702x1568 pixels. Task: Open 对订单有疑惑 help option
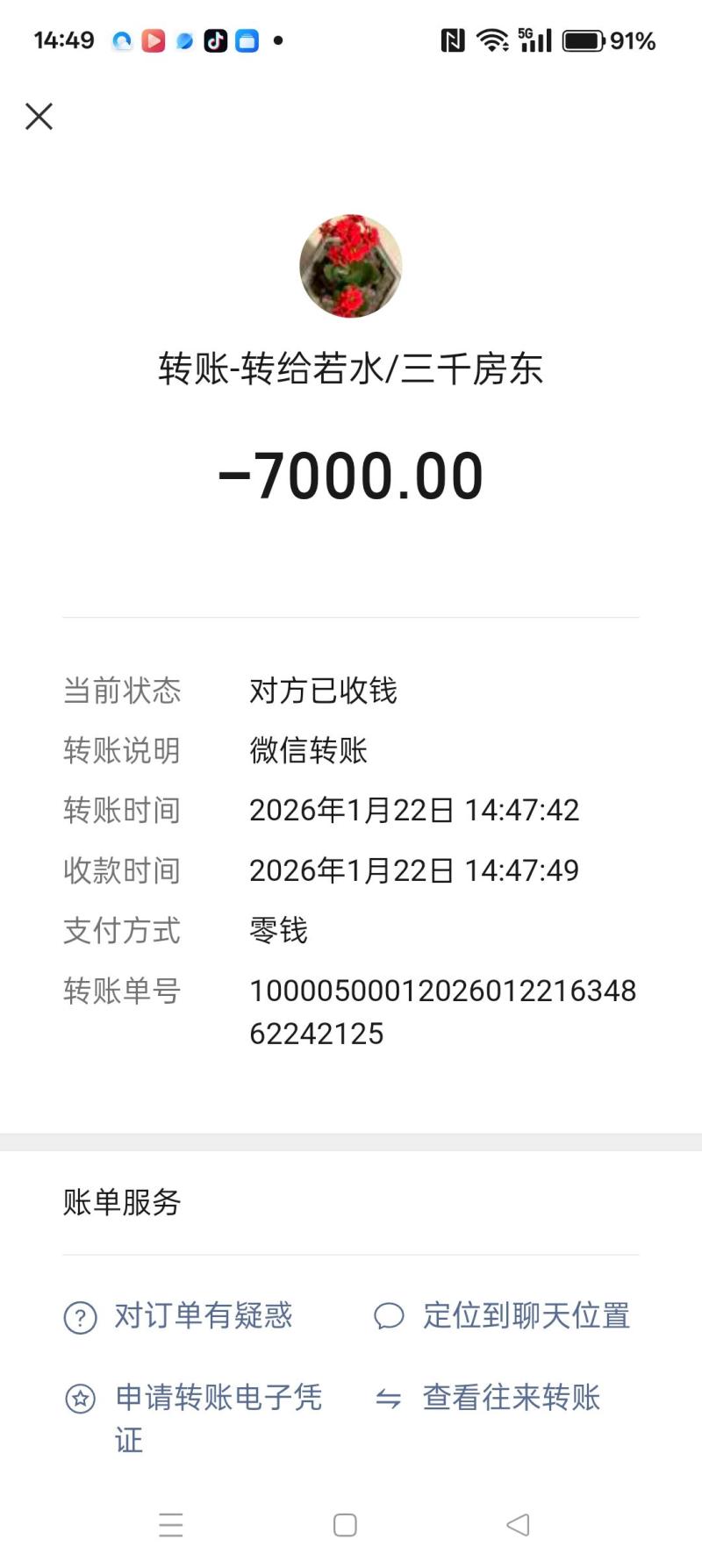pos(179,1316)
